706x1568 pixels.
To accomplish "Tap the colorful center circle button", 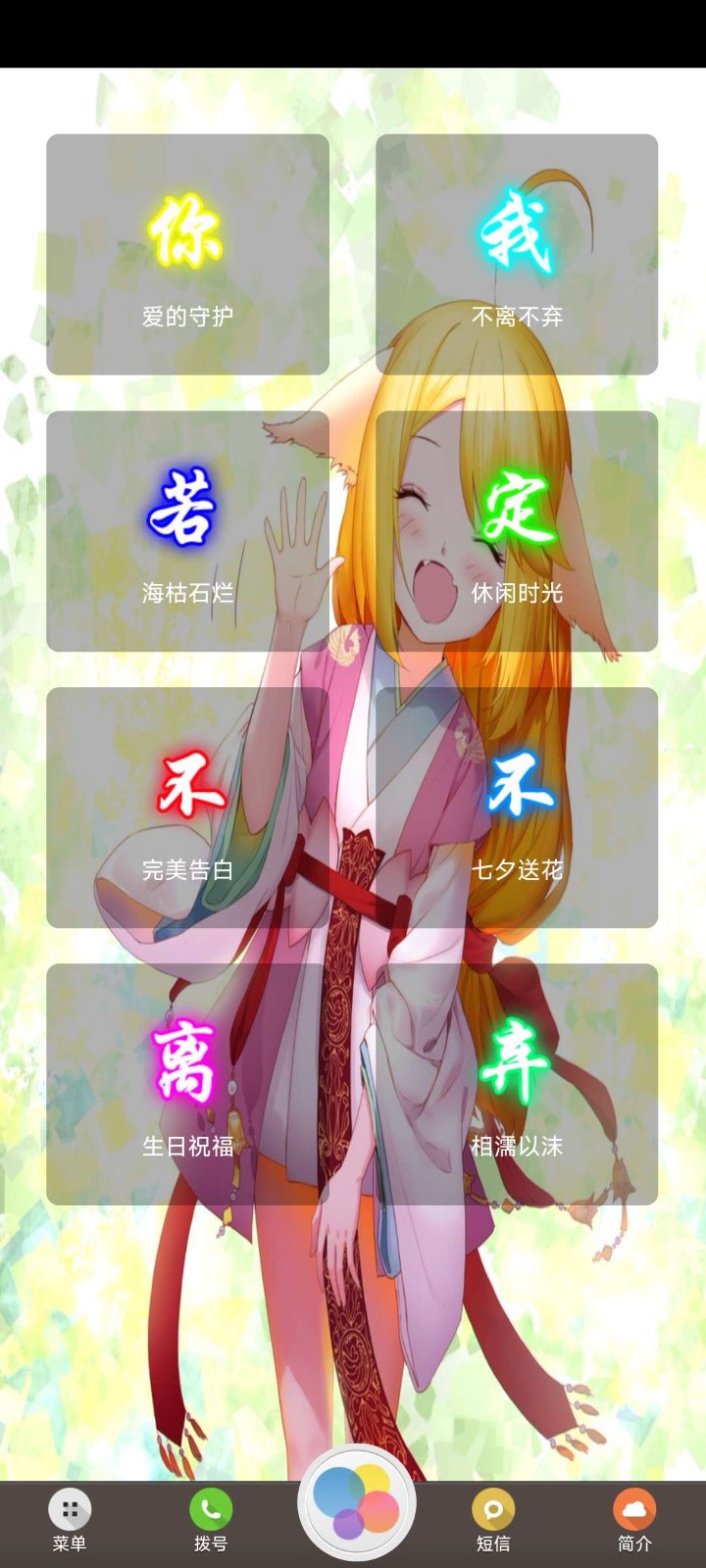I will [356, 1502].
